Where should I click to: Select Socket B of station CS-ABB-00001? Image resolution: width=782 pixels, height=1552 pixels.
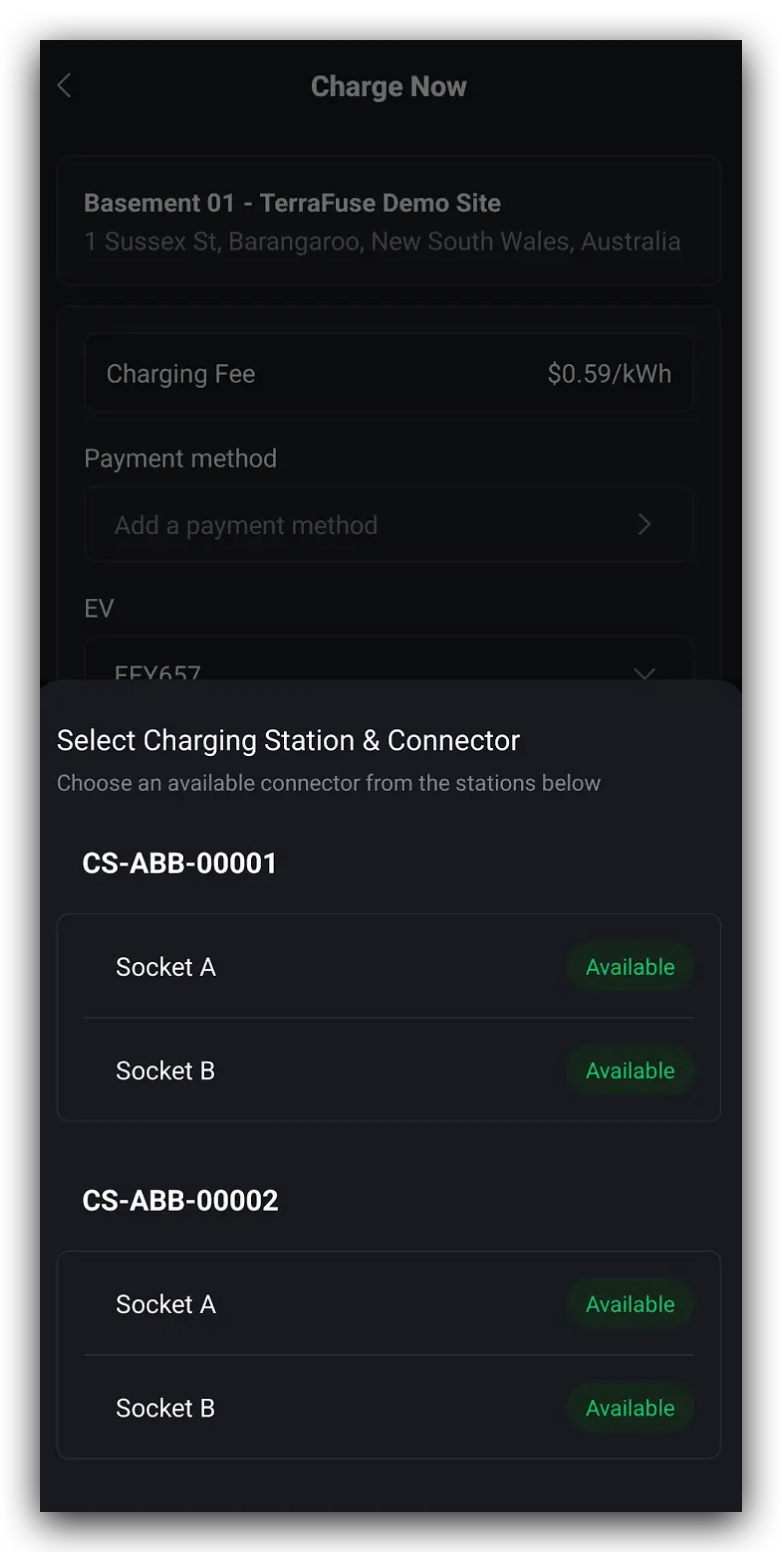(x=388, y=1071)
